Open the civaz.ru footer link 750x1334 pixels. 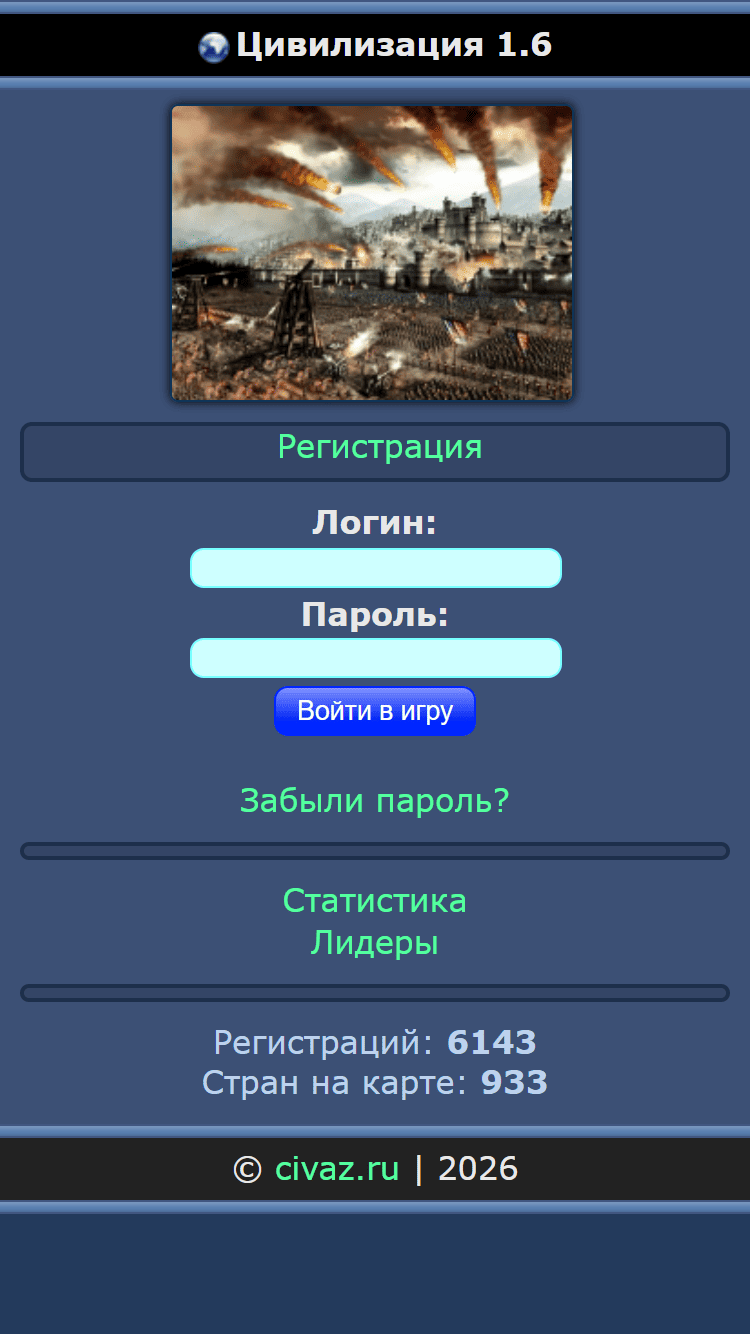click(337, 1168)
